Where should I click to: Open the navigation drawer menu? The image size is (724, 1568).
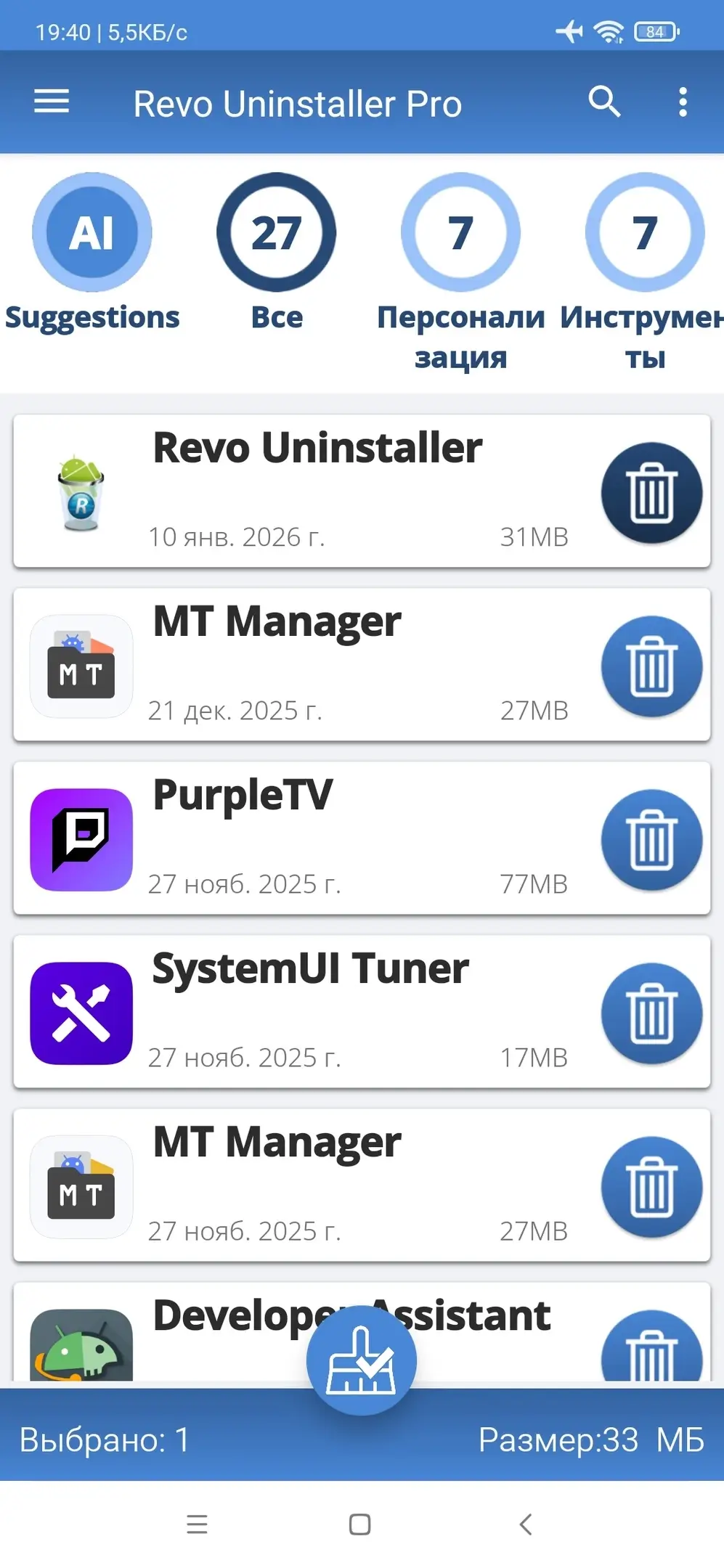click(x=52, y=102)
